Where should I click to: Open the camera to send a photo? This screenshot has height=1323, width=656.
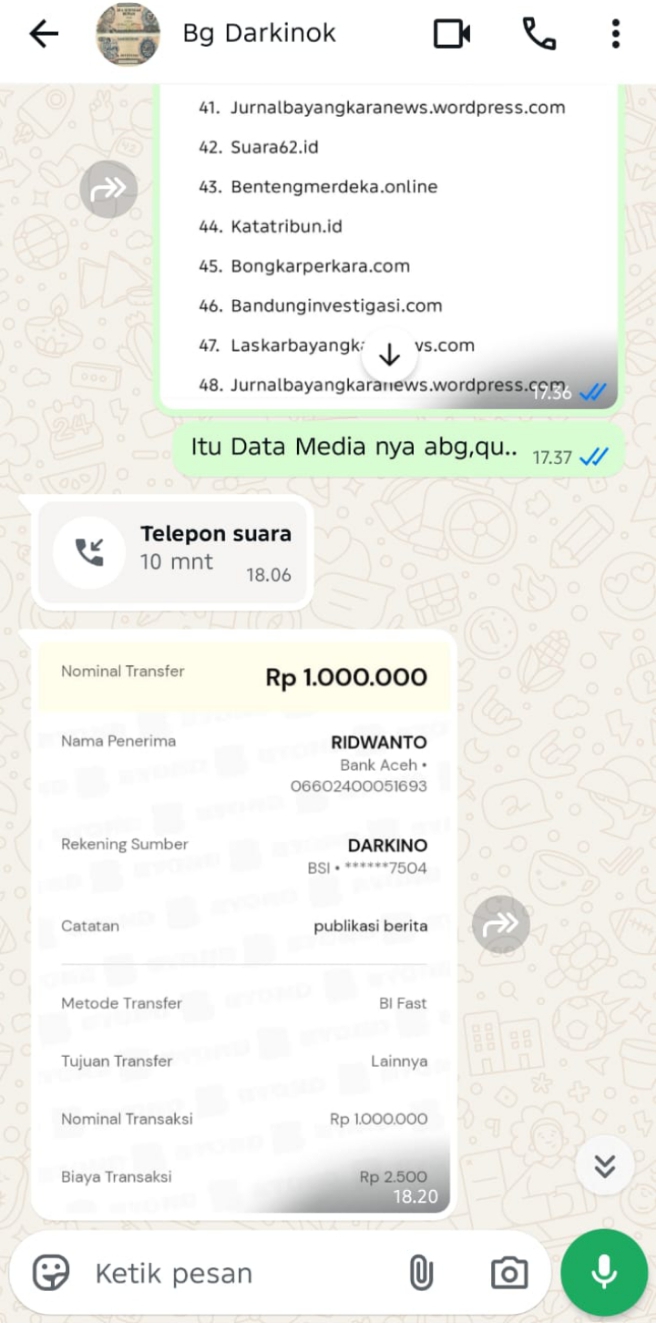click(509, 1273)
